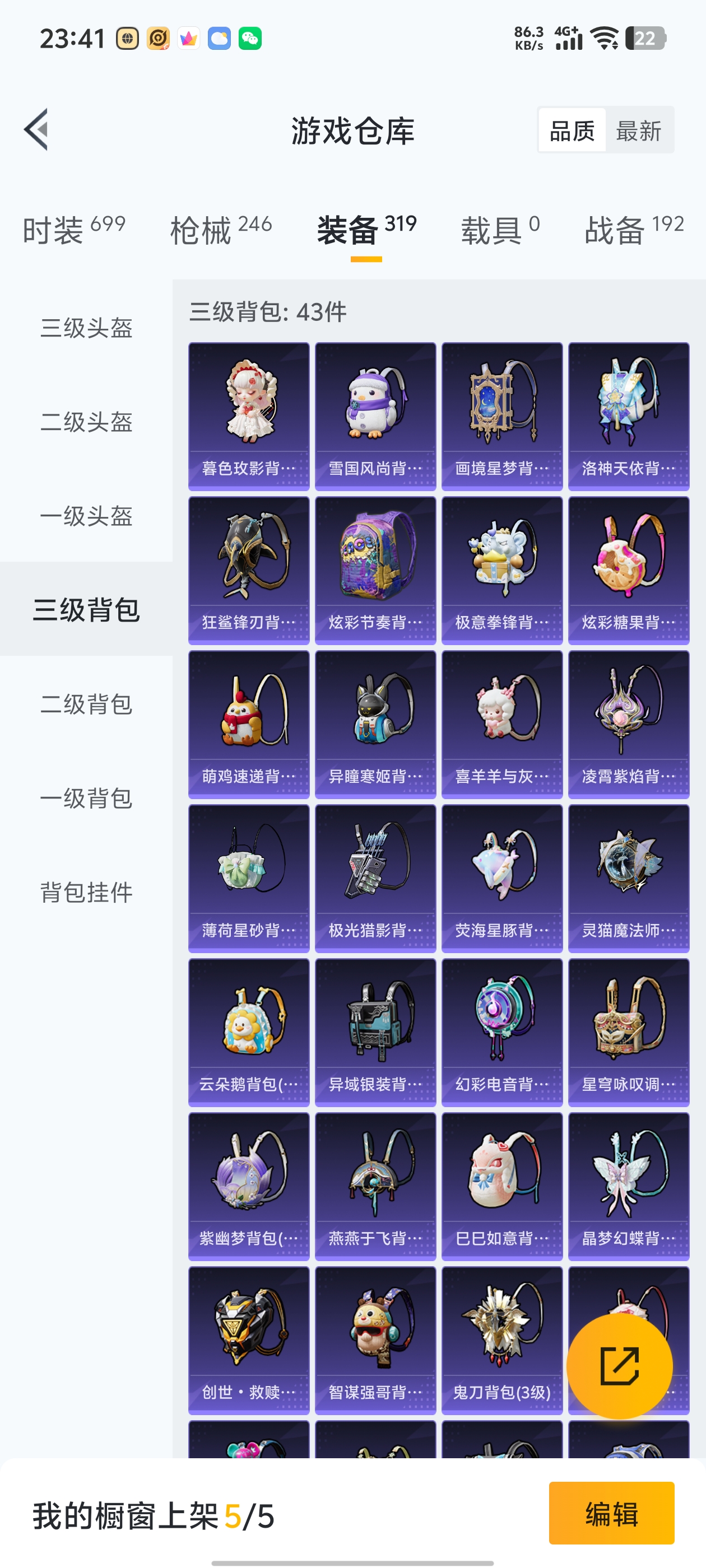View the 炫彩节奏背包 colorful backpack

coord(375,569)
